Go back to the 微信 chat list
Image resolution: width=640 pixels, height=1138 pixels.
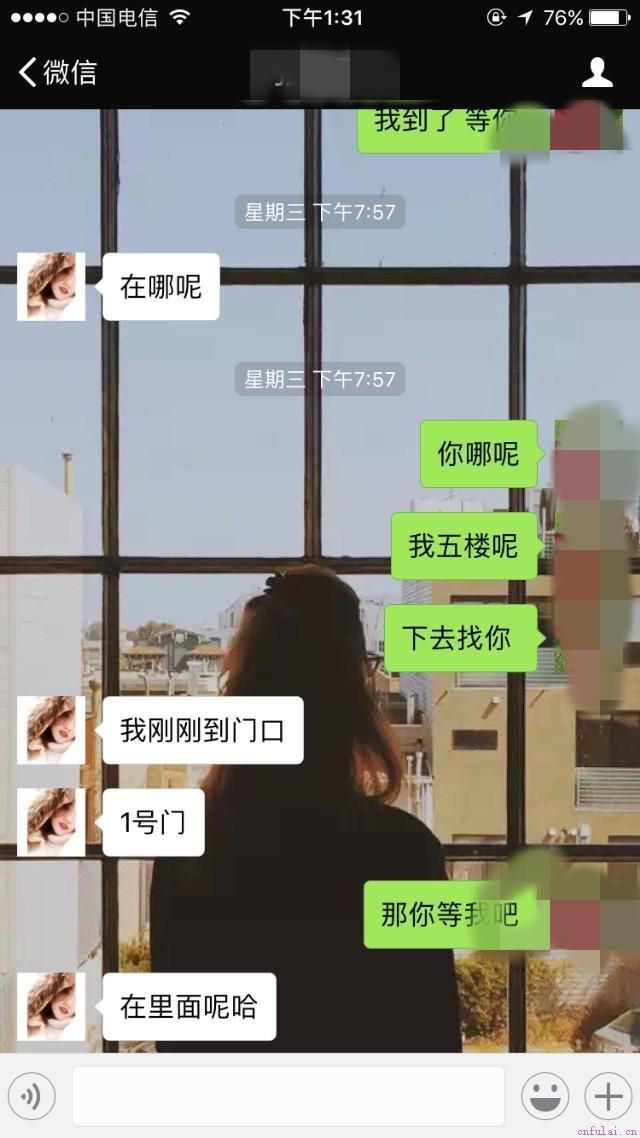coord(56,72)
